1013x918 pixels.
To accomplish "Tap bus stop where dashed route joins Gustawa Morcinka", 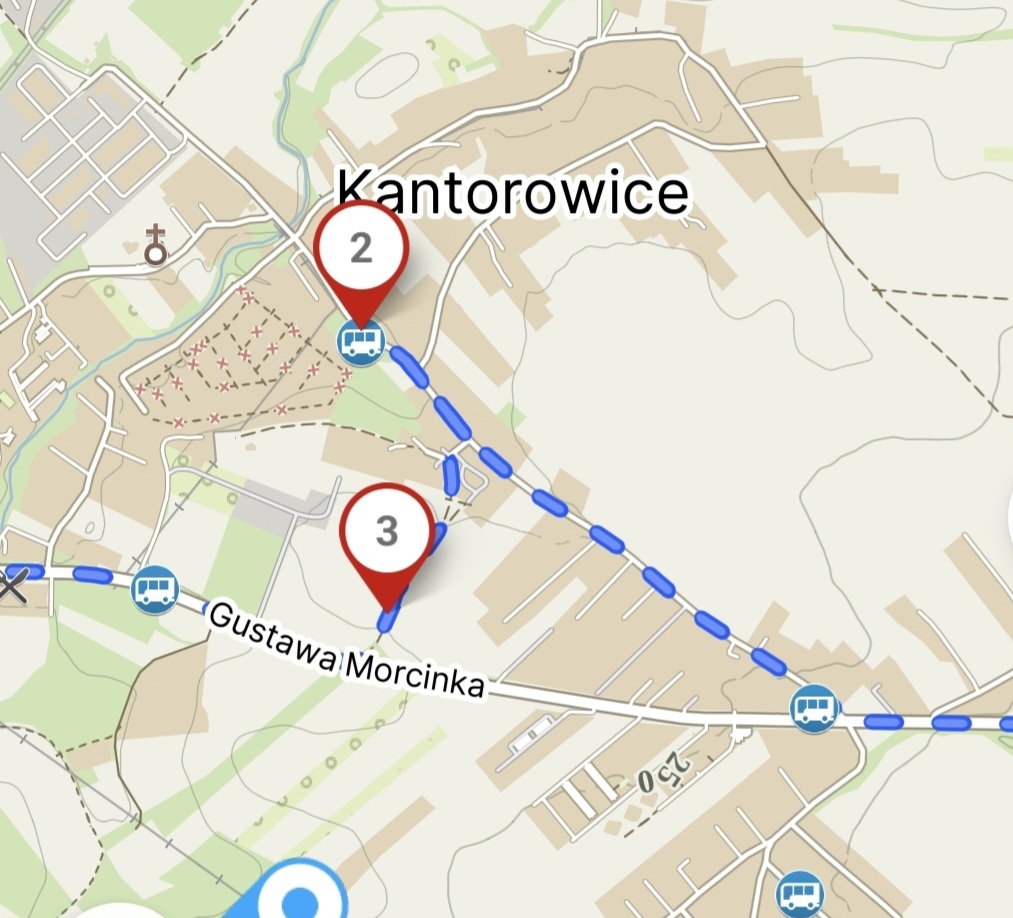I will 815,709.
